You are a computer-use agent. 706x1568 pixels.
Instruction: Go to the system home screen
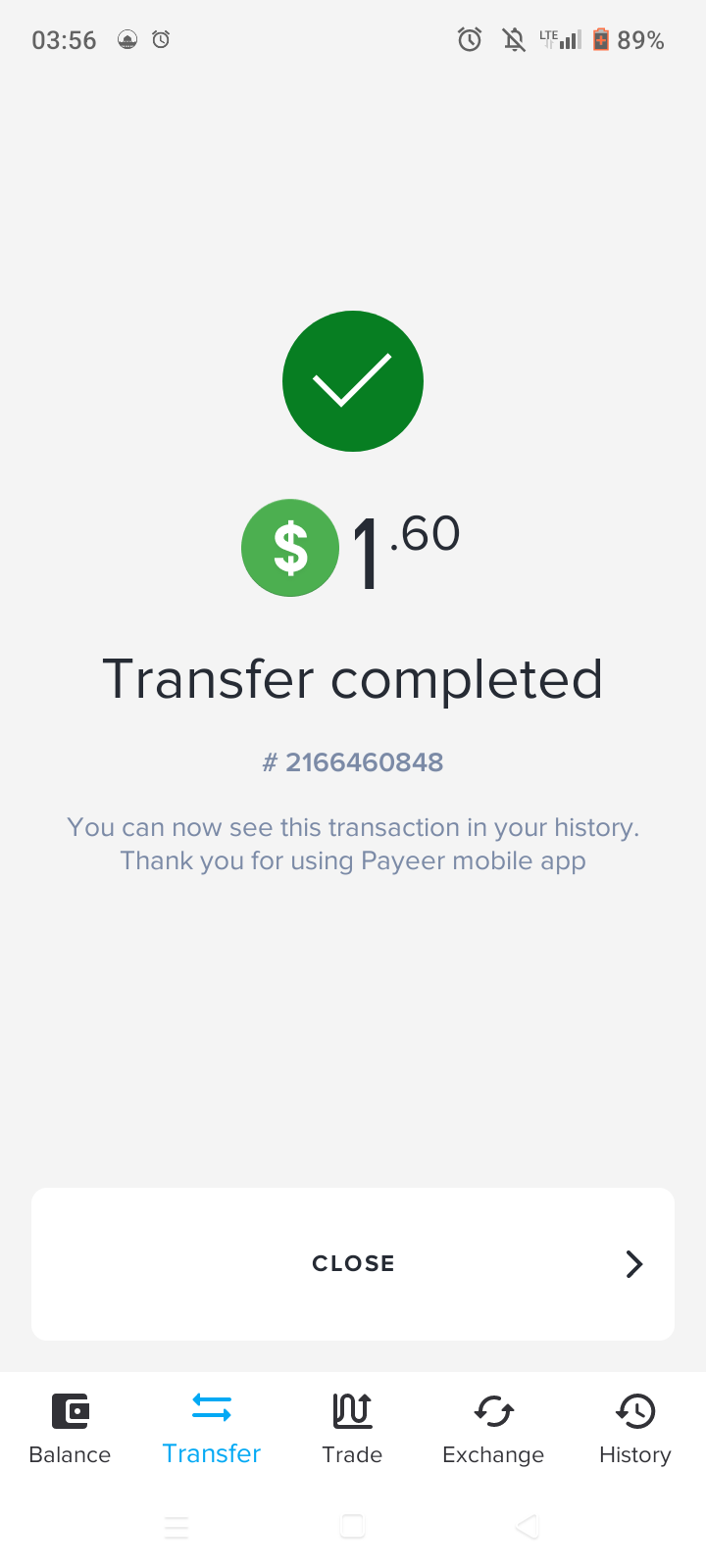click(352, 1527)
